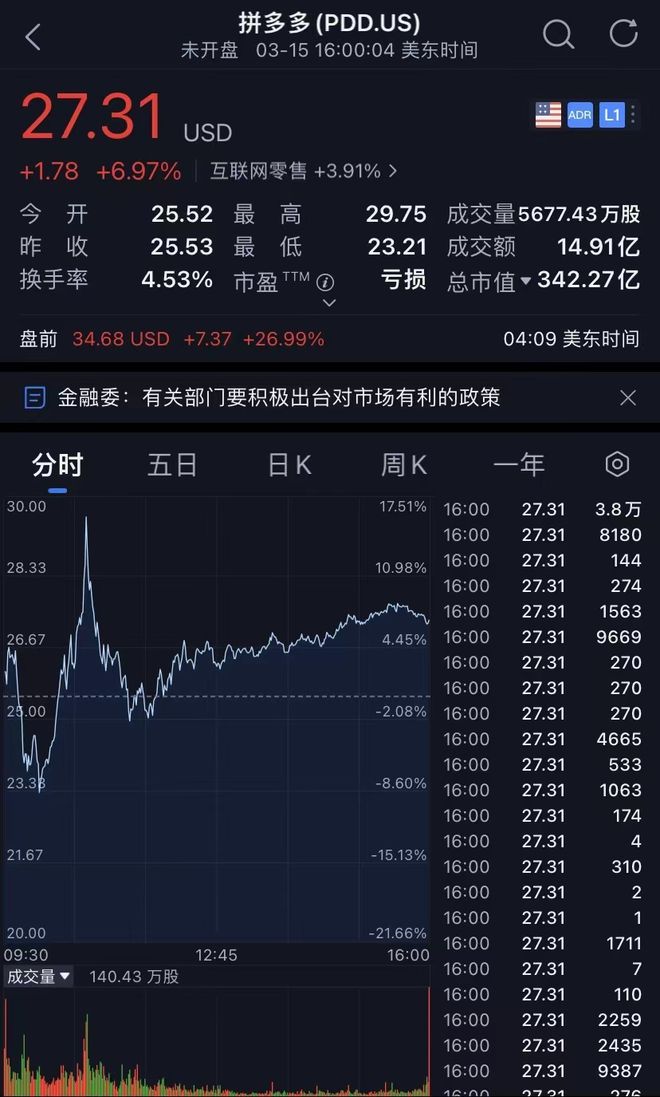This screenshot has height=1097, width=660.
Task: Go back with the top-left arrow
Action: click(32, 36)
